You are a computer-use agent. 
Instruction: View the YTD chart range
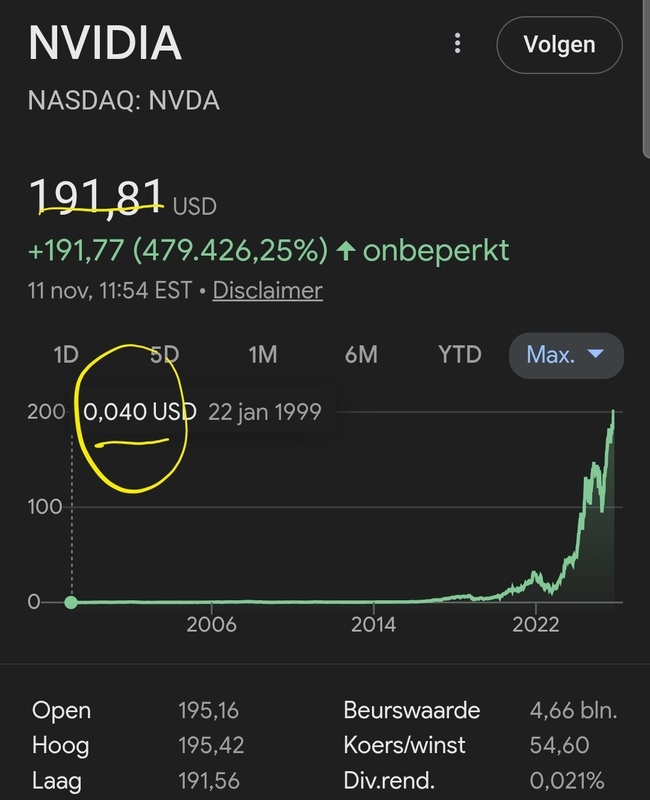click(x=459, y=355)
